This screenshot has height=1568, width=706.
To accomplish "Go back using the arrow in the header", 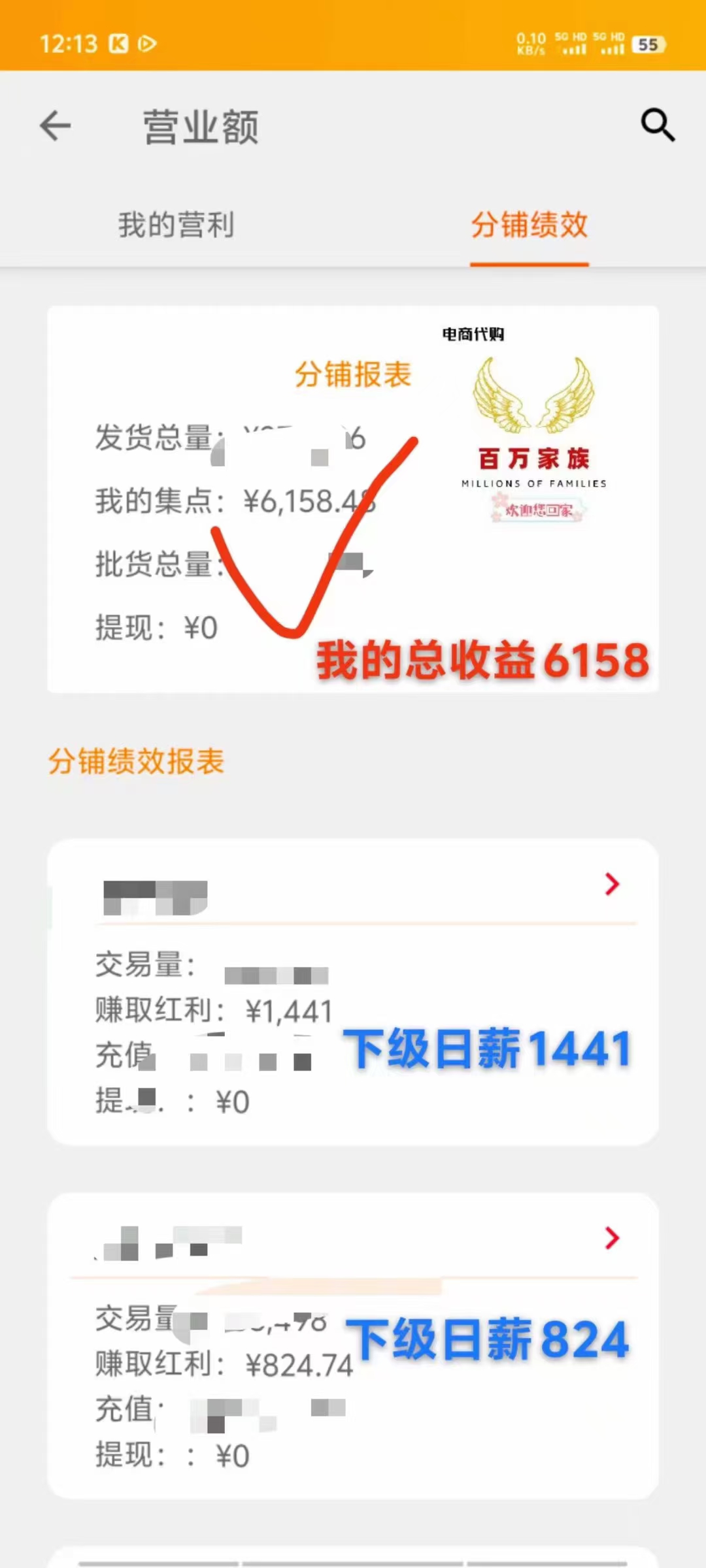I will pos(56,125).
